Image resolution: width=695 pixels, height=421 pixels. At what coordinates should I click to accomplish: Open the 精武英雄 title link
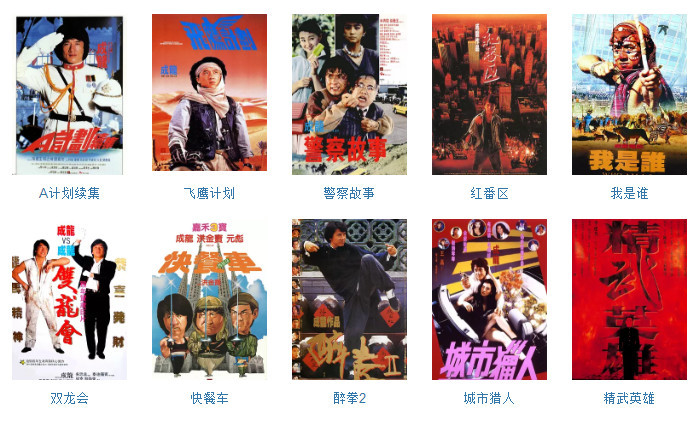(x=629, y=398)
